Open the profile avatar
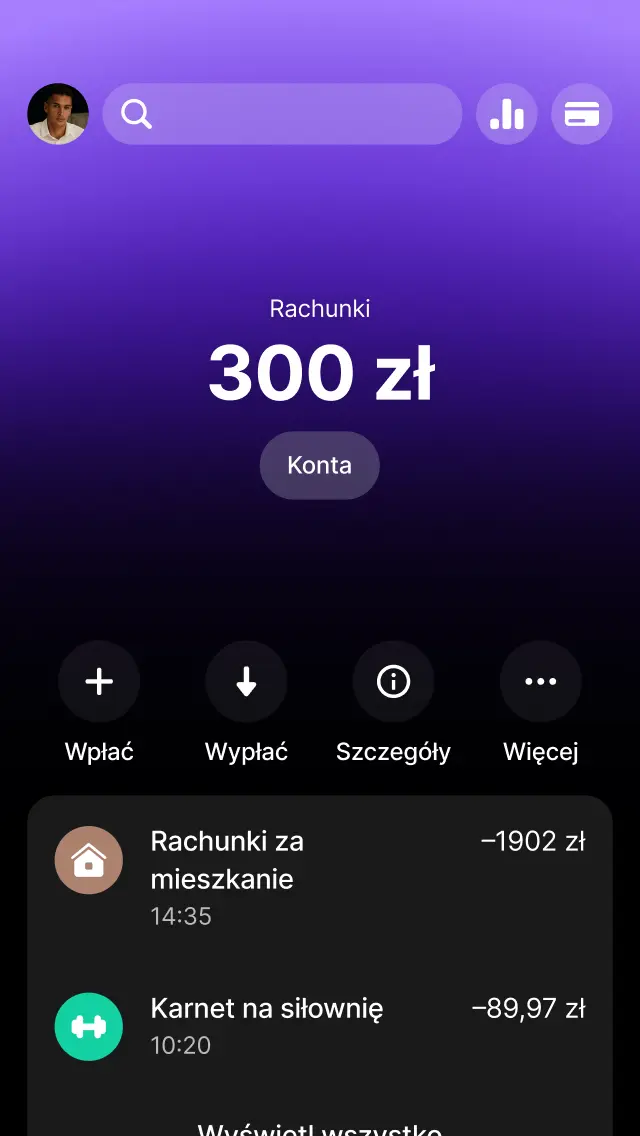Image resolution: width=640 pixels, height=1136 pixels. (x=58, y=114)
